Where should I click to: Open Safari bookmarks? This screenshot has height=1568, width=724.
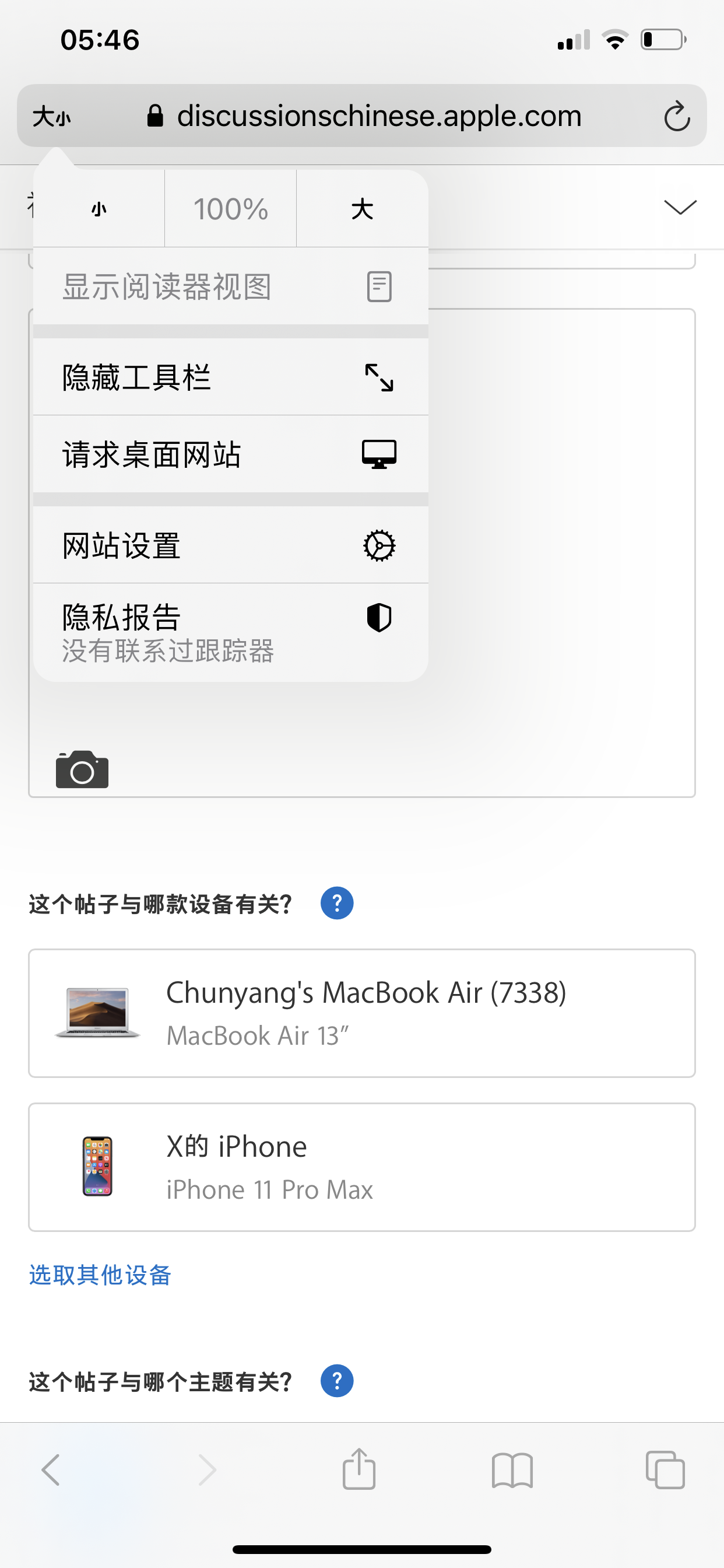click(x=512, y=1470)
